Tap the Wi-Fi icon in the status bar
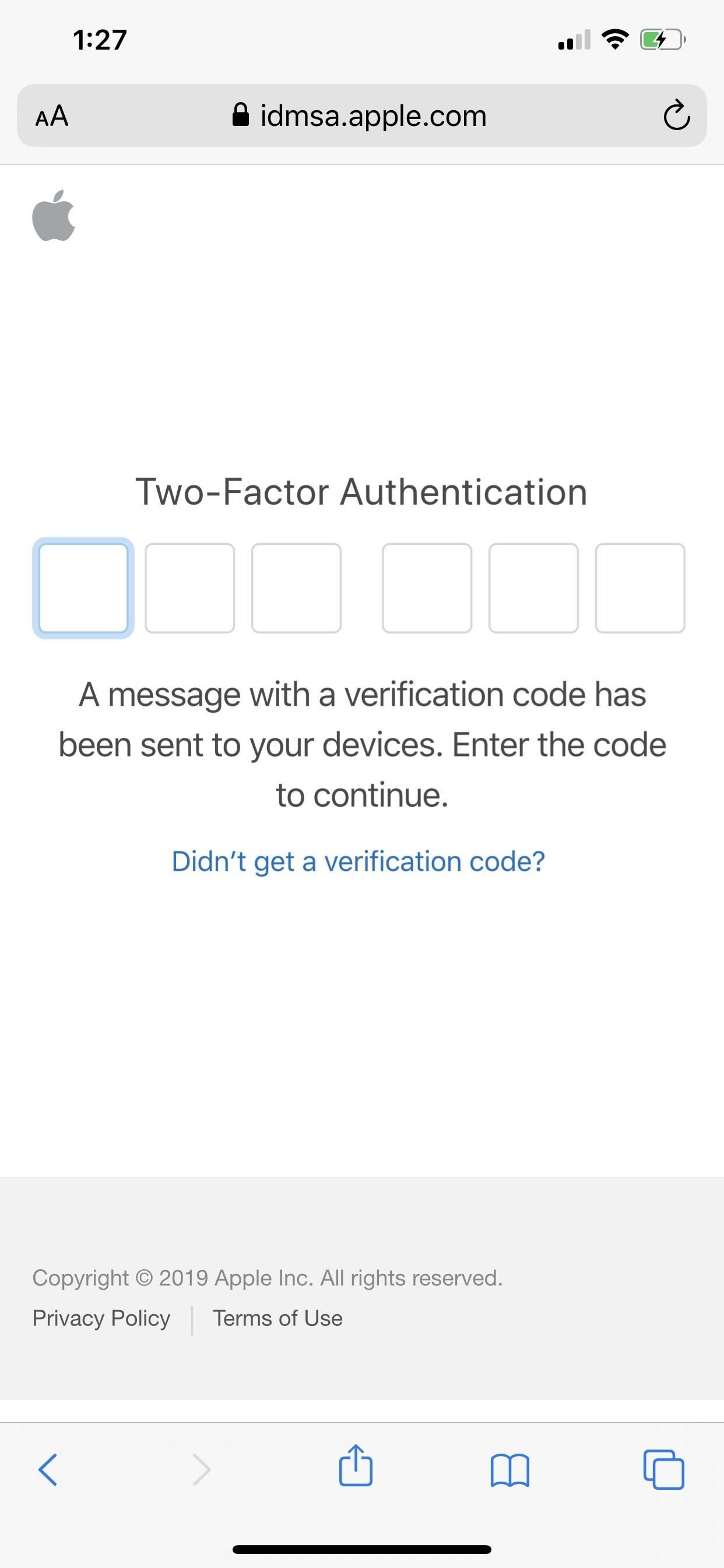The image size is (724, 1568). pyautogui.click(x=614, y=38)
